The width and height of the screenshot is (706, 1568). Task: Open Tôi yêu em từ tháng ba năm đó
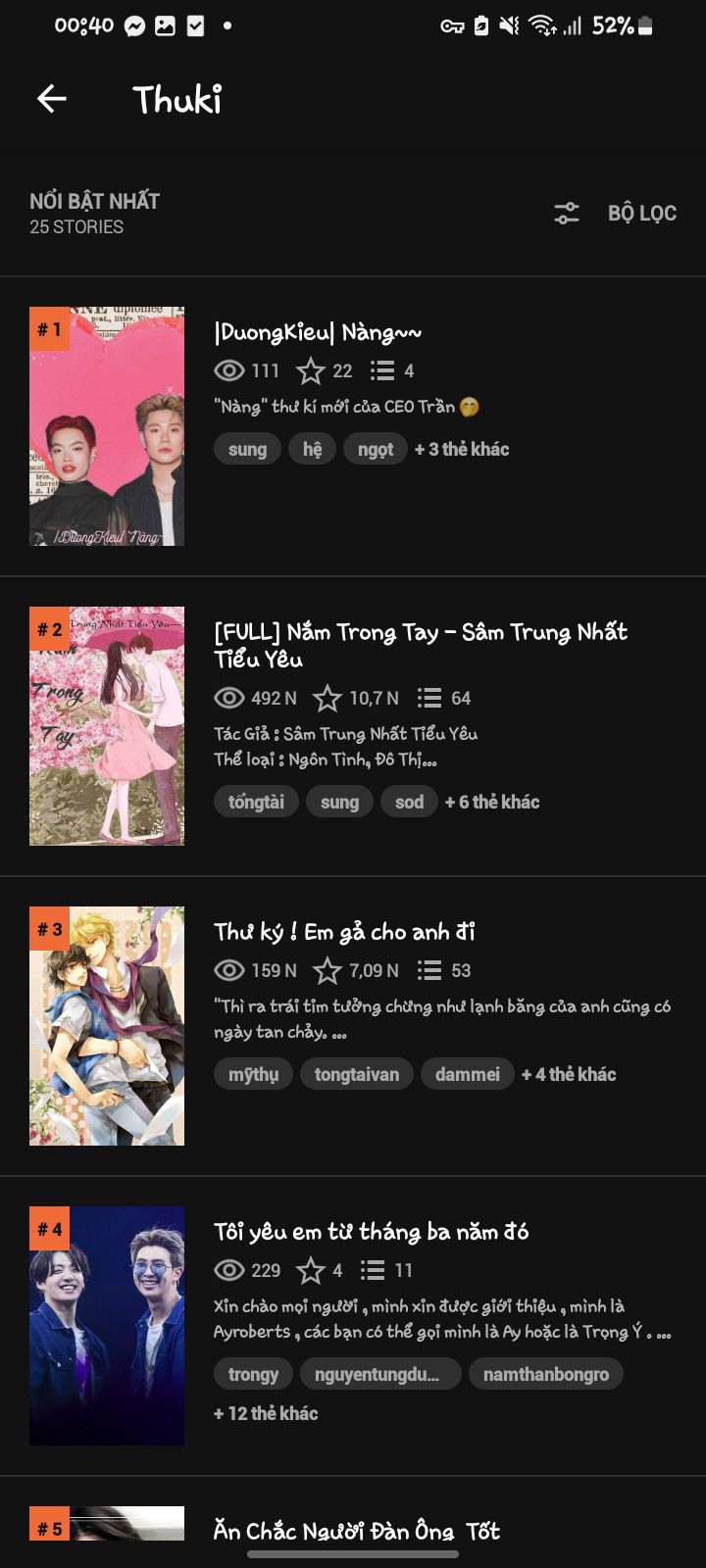pyautogui.click(x=371, y=1231)
